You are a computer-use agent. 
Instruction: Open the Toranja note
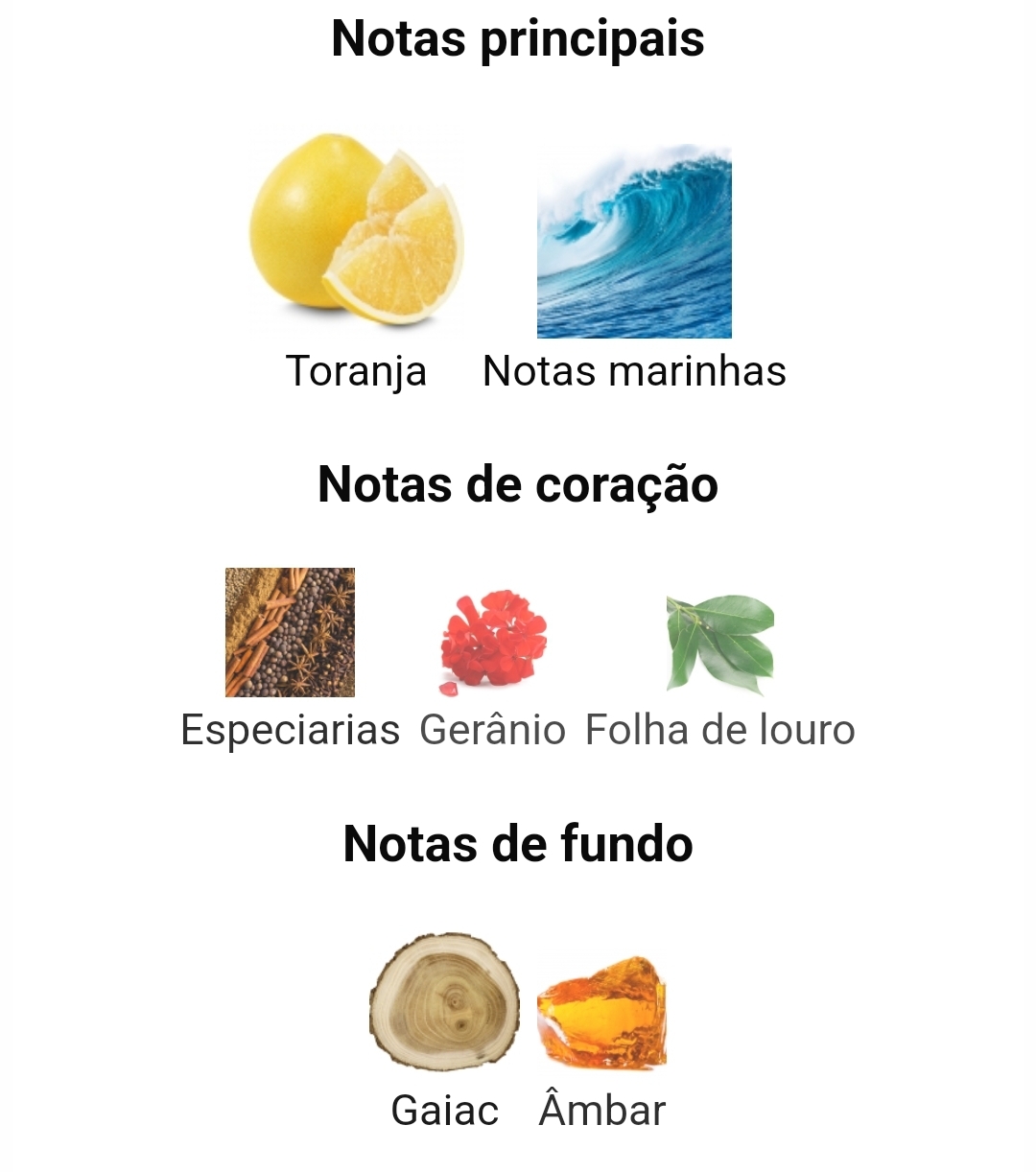[x=356, y=235]
